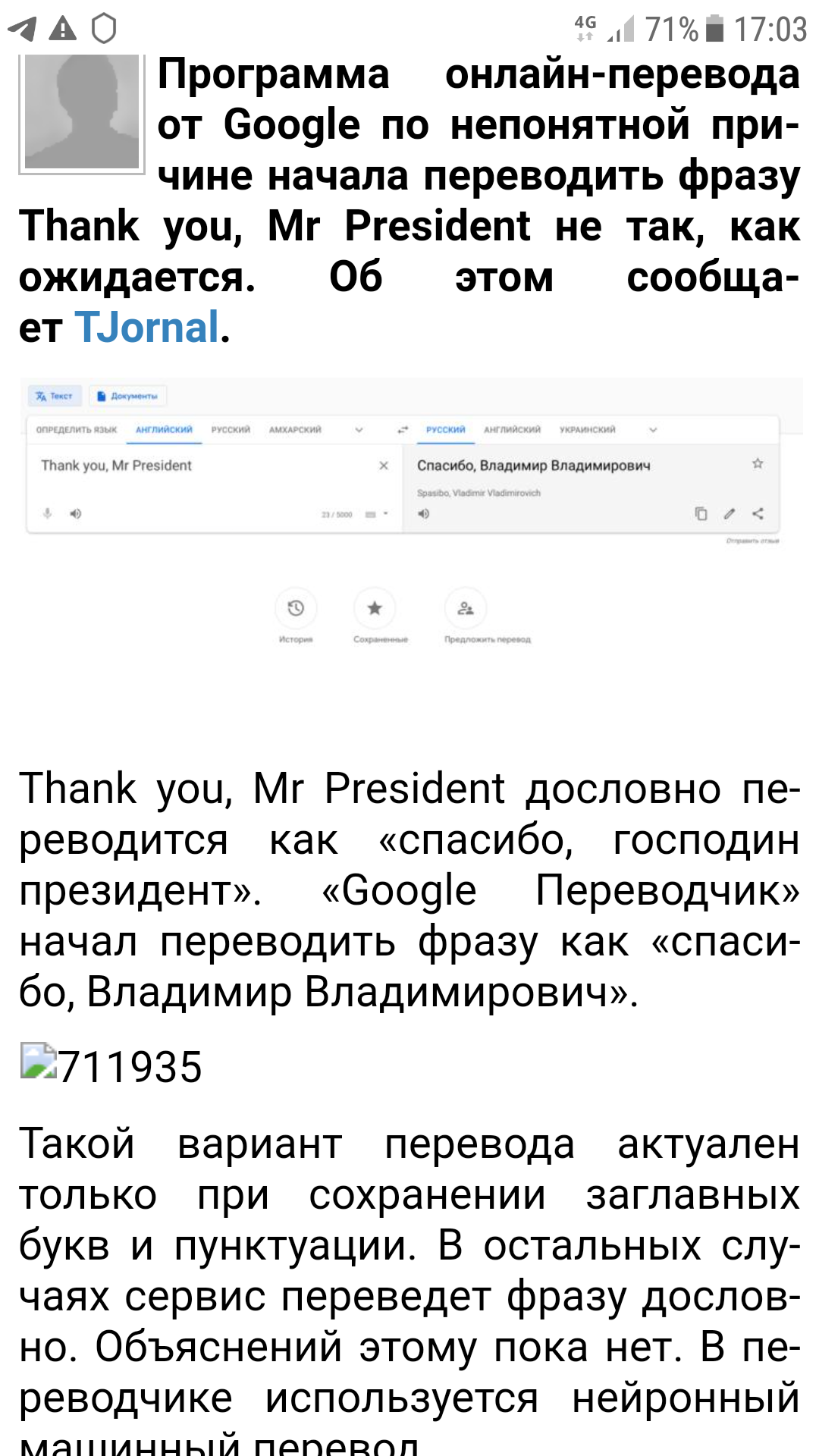Open the TJornal source link

[x=146, y=328]
